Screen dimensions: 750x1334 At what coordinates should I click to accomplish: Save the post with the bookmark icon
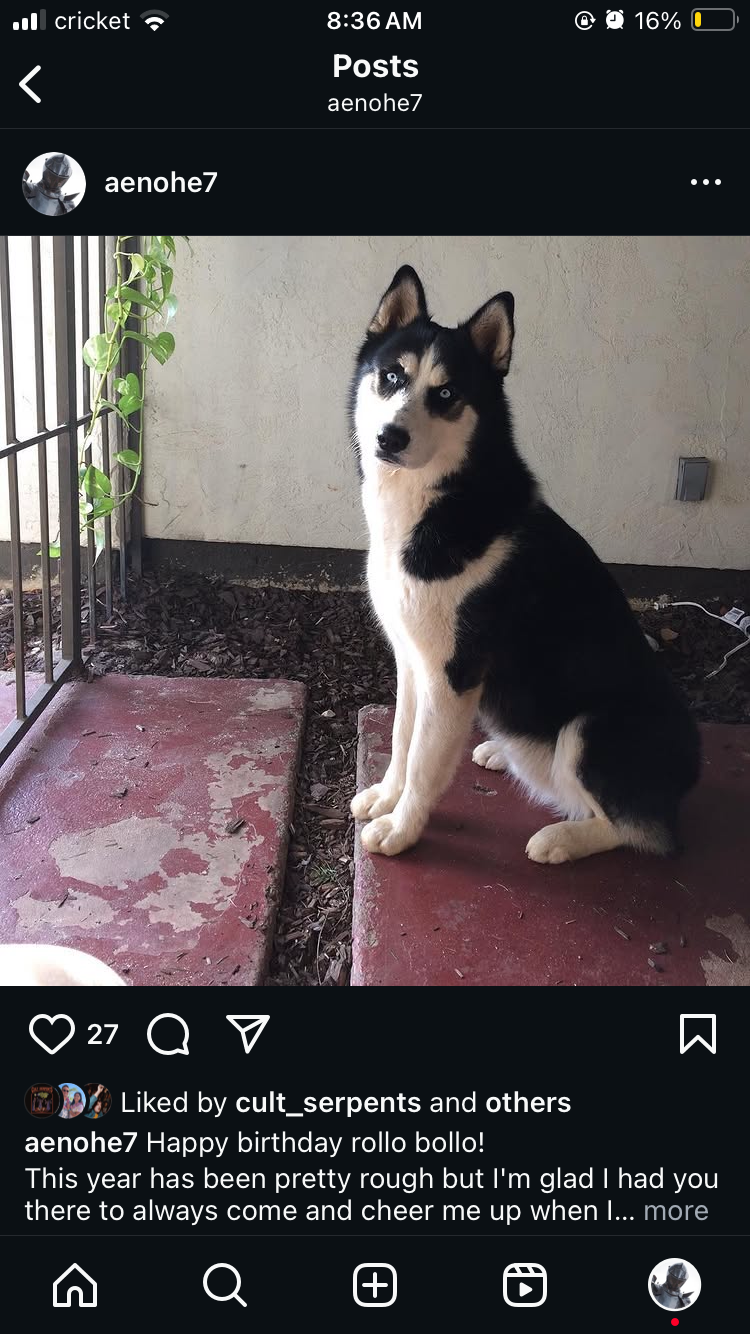click(697, 1034)
